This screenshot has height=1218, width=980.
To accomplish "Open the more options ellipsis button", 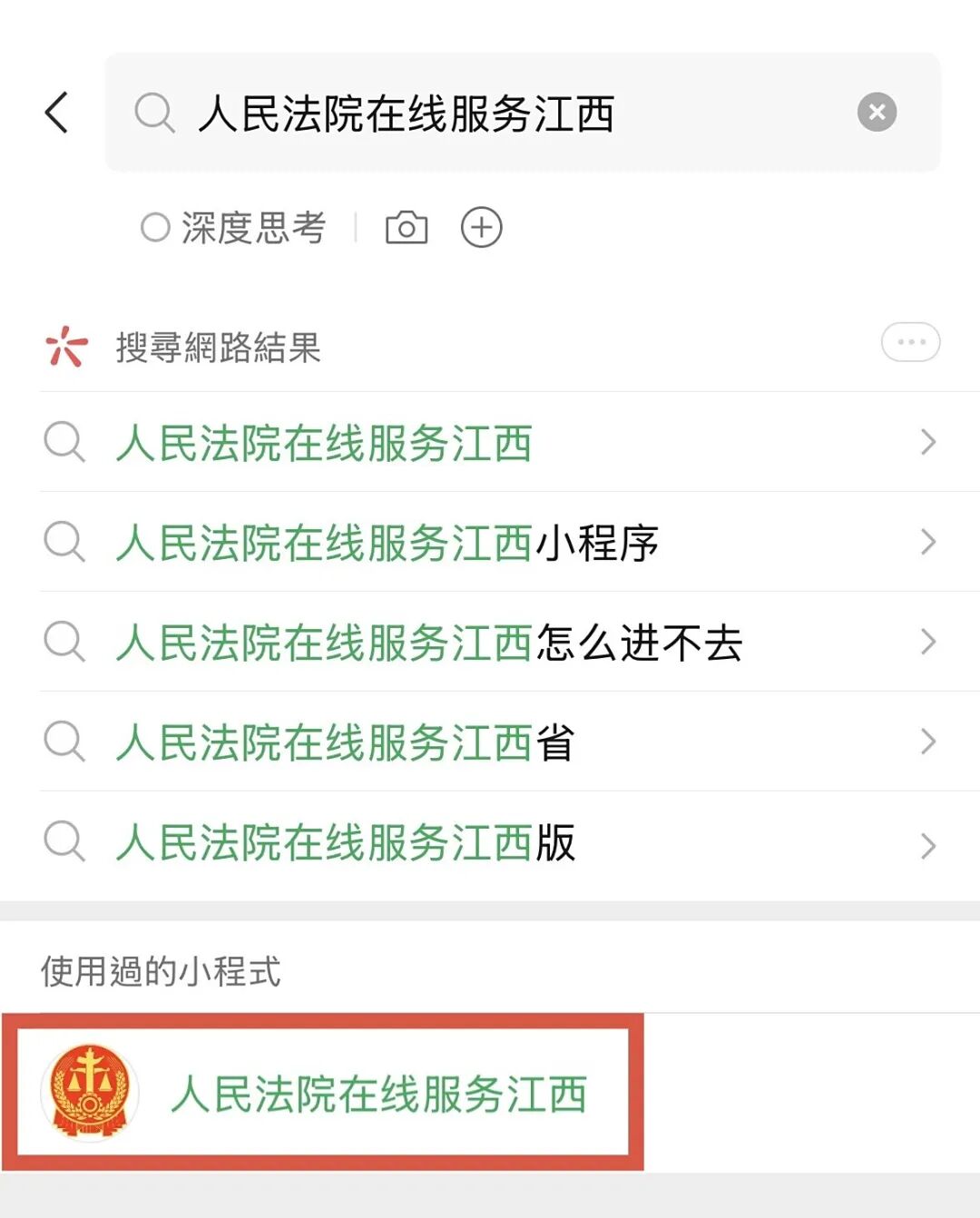I will (x=910, y=342).
